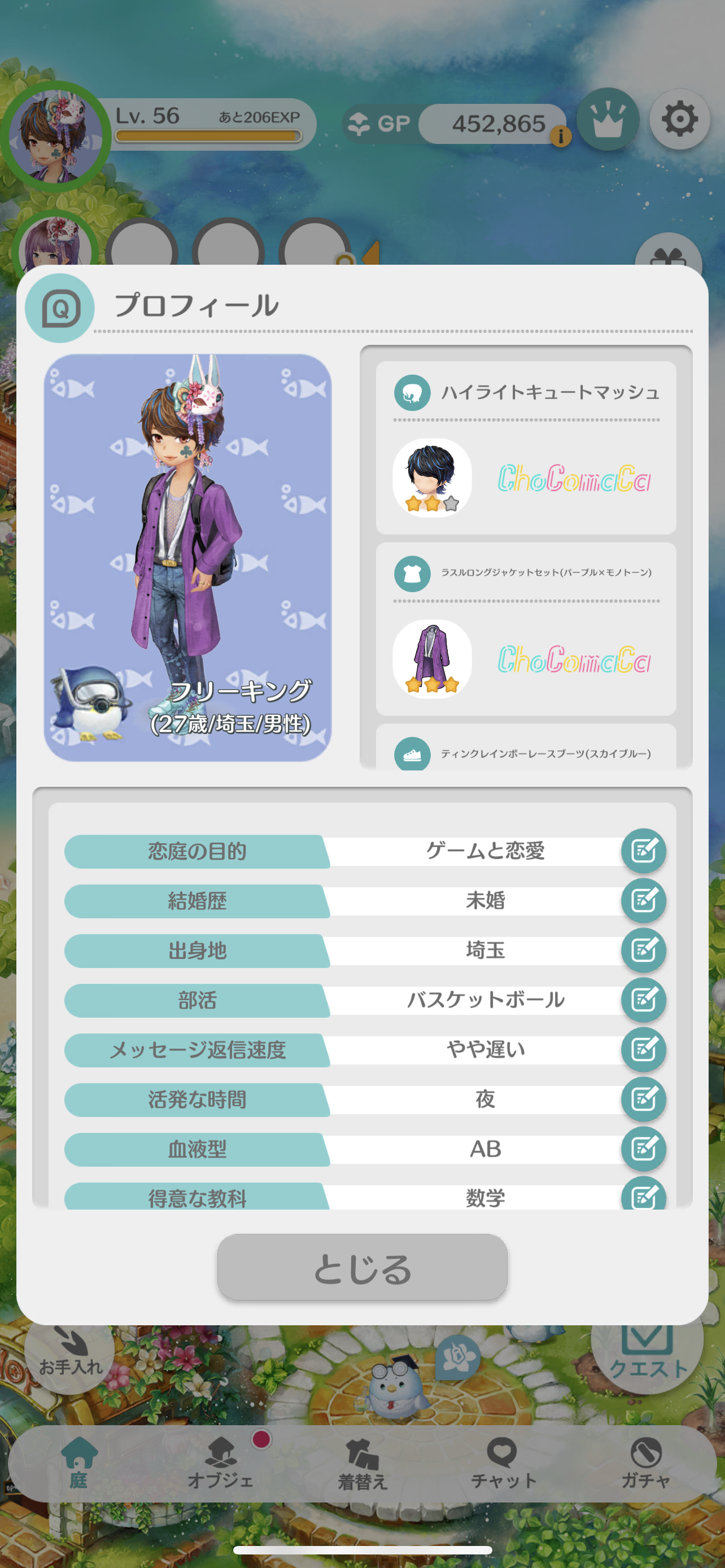Image resolution: width=725 pixels, height=1568 pixels.
Task: Edit the 活発な時間 entry
Action: 644,1100
